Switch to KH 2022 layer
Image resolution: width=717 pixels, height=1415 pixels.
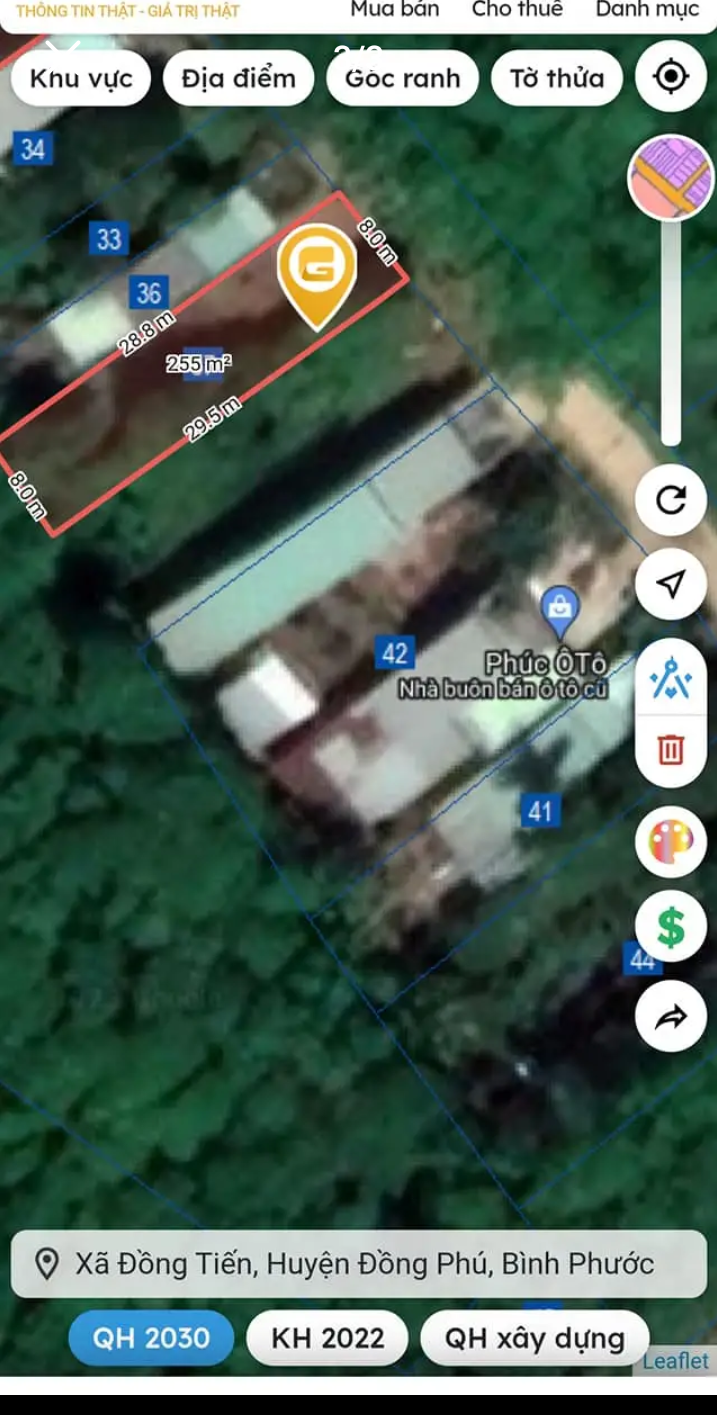pos(327,1338)
